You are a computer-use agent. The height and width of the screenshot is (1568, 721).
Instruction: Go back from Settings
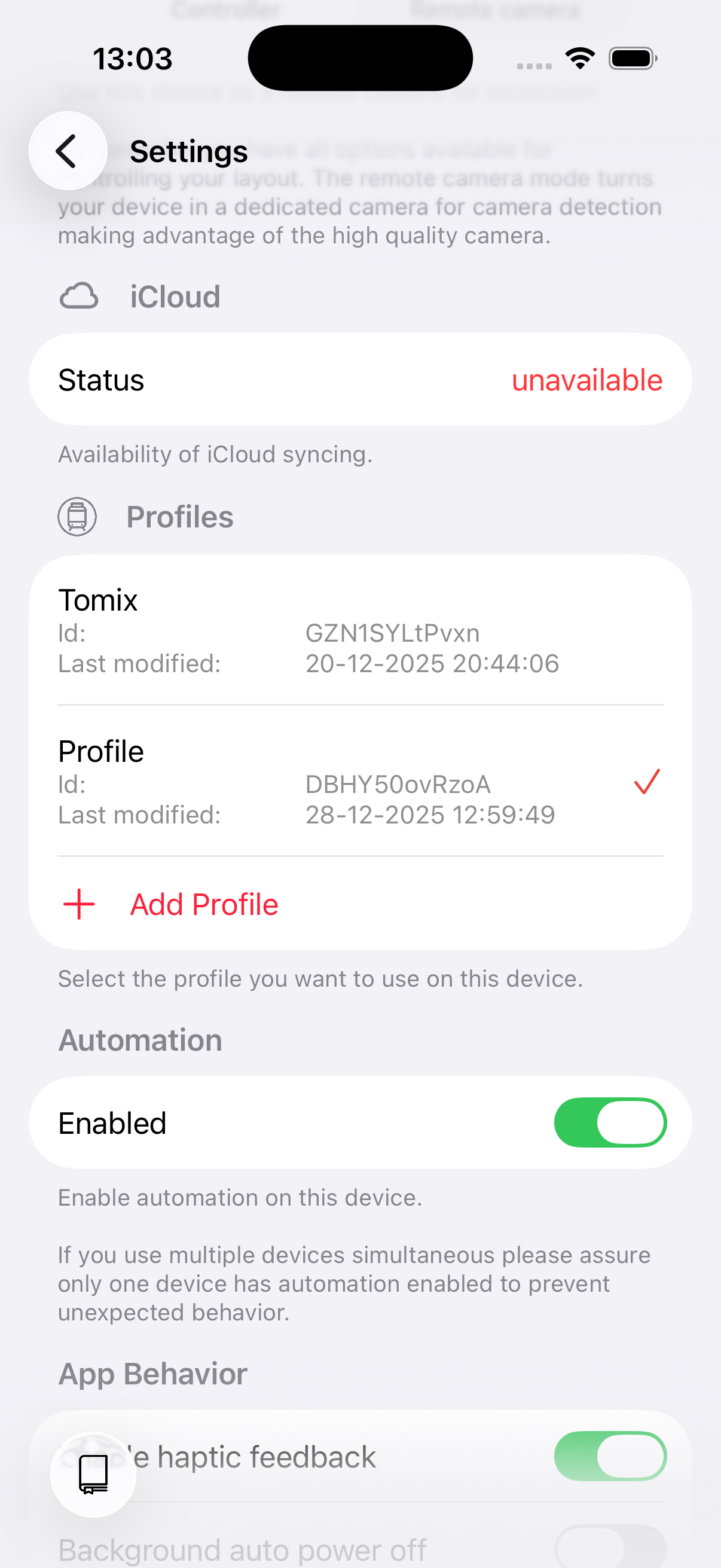click(68, 151)
